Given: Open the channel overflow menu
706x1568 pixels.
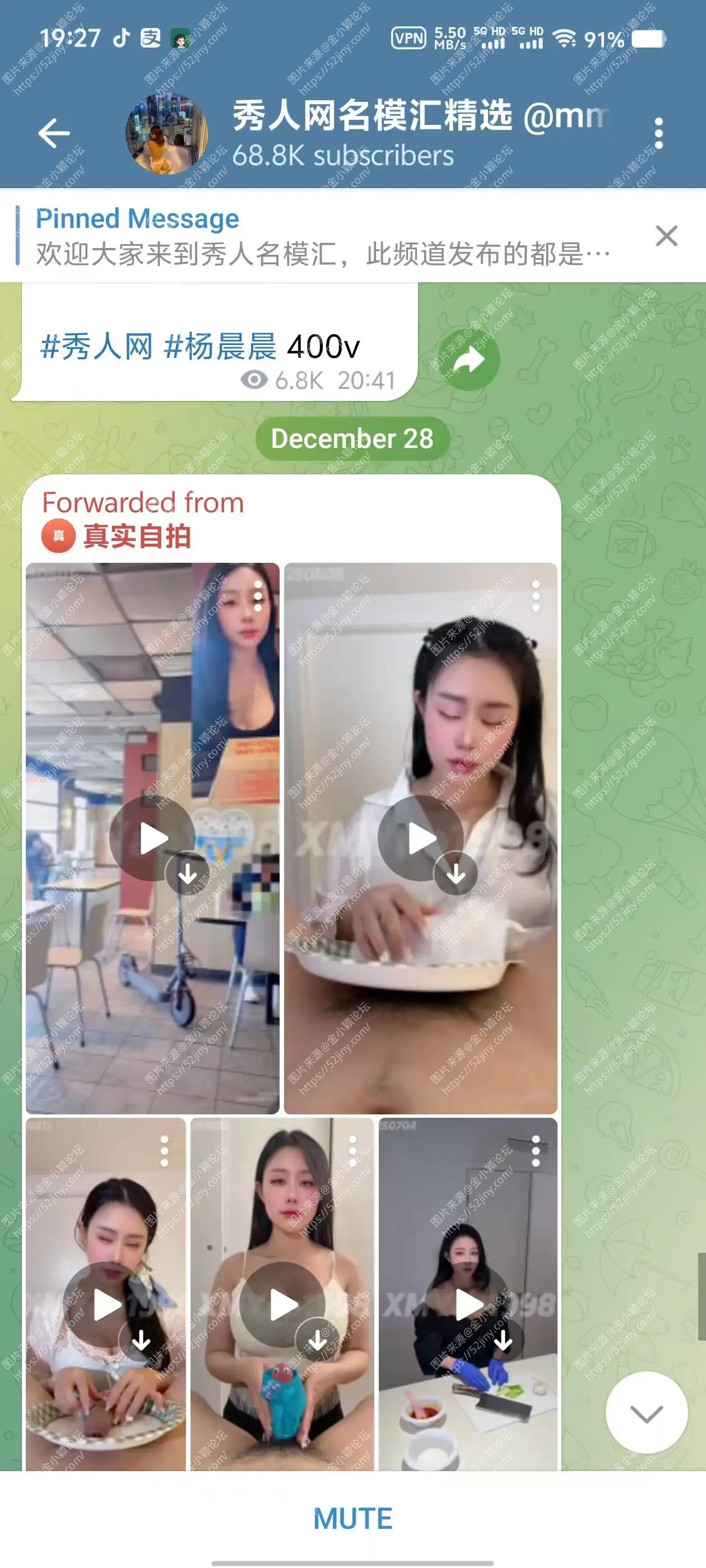Looking at the screenshot, I should coord(658,133).
